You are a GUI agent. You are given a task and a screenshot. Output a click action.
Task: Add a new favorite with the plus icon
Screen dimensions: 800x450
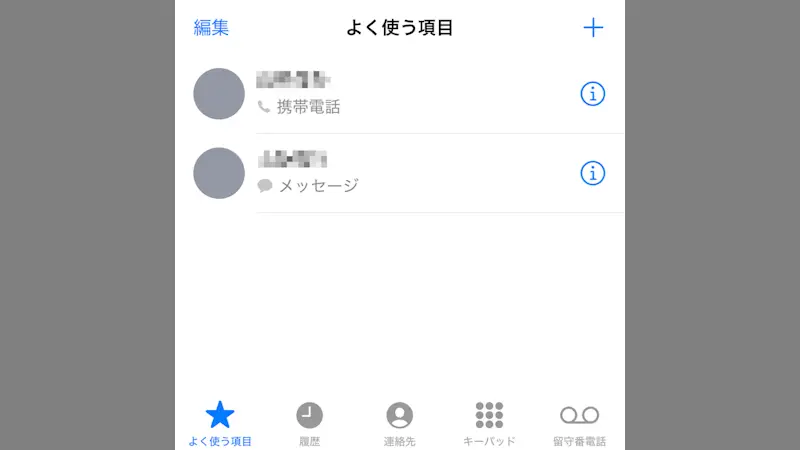[x=593, y=28]
